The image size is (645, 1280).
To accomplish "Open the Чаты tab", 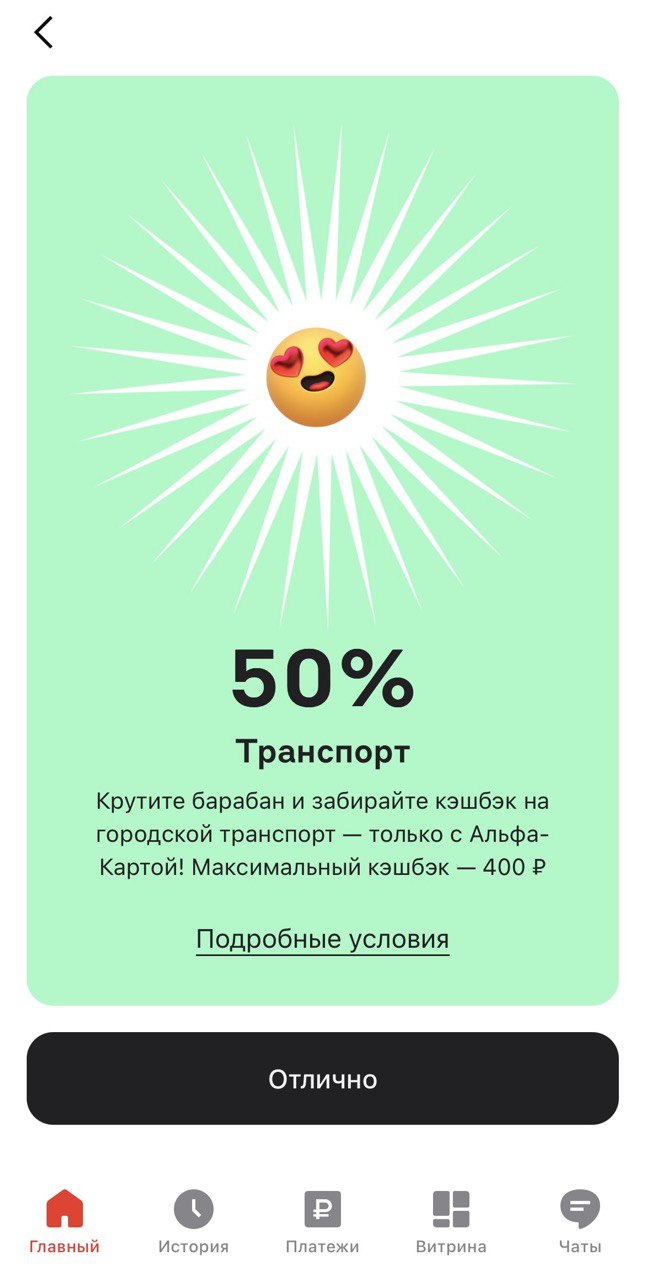I will (580, 1220).
